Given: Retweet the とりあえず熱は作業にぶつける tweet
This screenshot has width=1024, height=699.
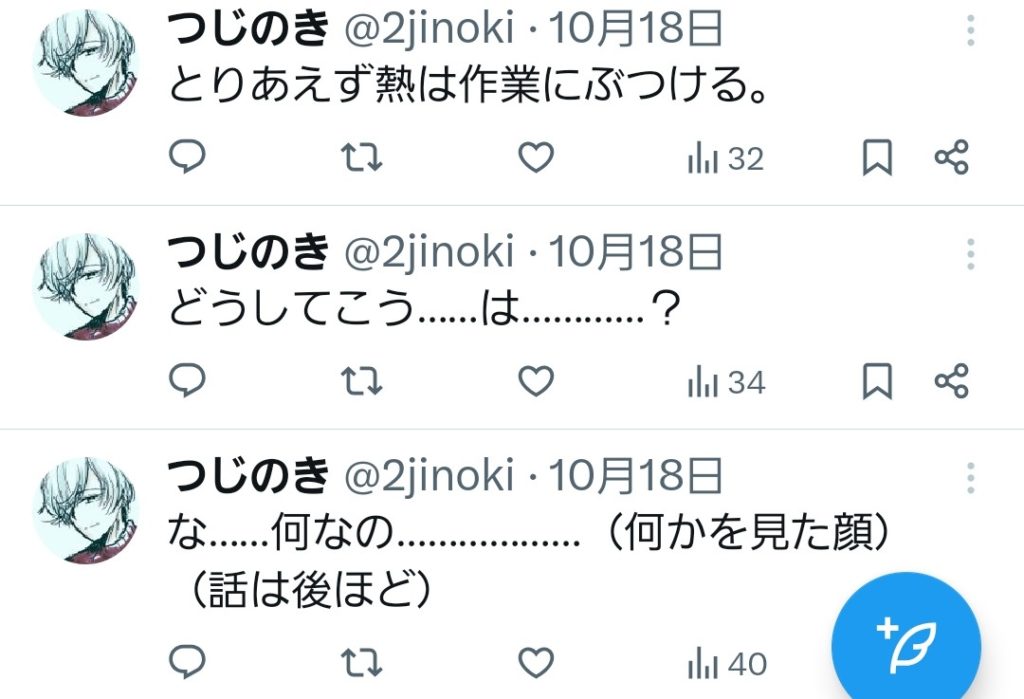Looking at the screenshot, I should pyautogui.click(x=361, y=158).
